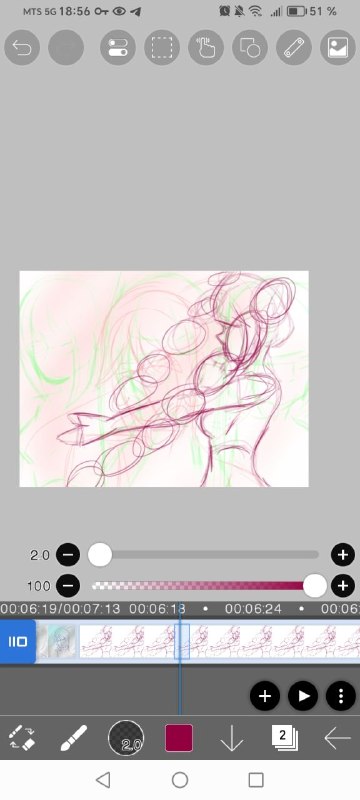The height and width of the screenshot is (800, 360).
Task: Open the ruler tool
Action: pyautogui.click(x=294, y=47)
